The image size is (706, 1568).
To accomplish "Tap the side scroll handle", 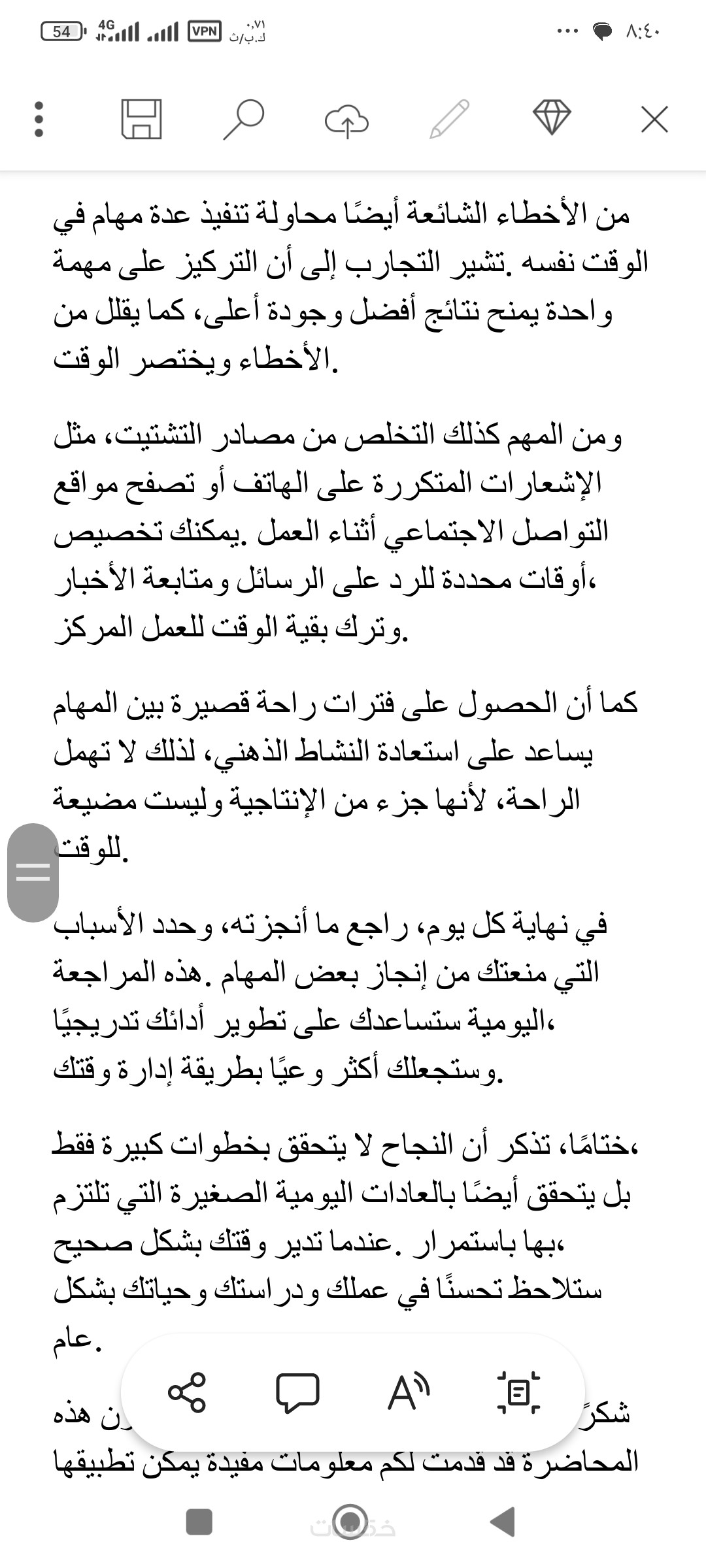I will tap(33, 872).
